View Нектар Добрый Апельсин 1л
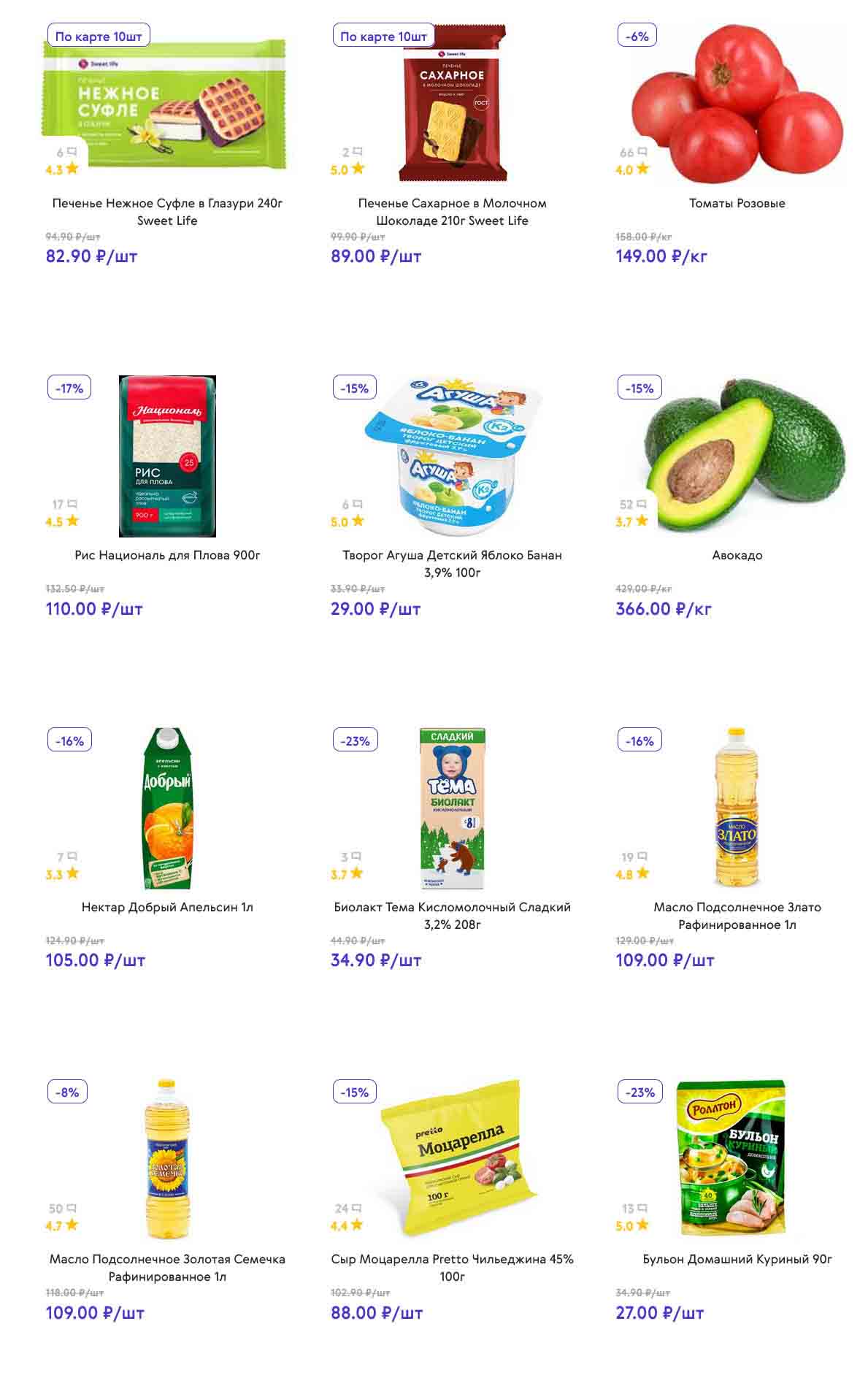868x1378 pixels. coord(167,907)
